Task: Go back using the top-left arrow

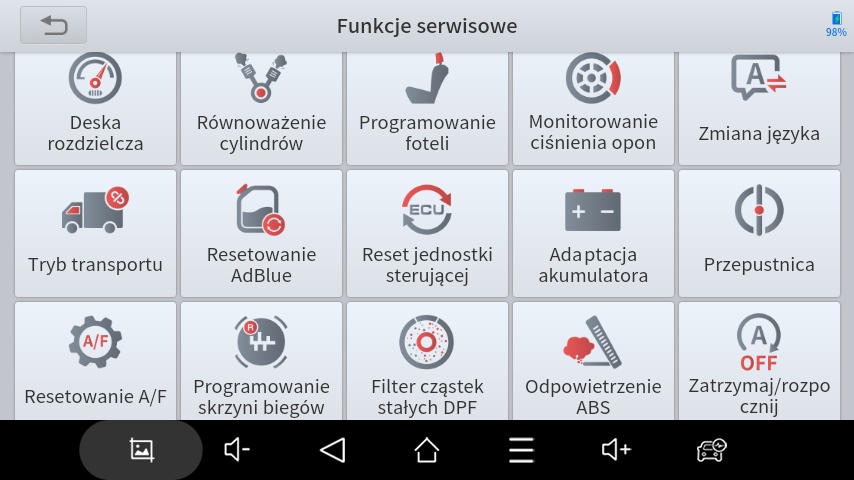Action: pos(53,25)
